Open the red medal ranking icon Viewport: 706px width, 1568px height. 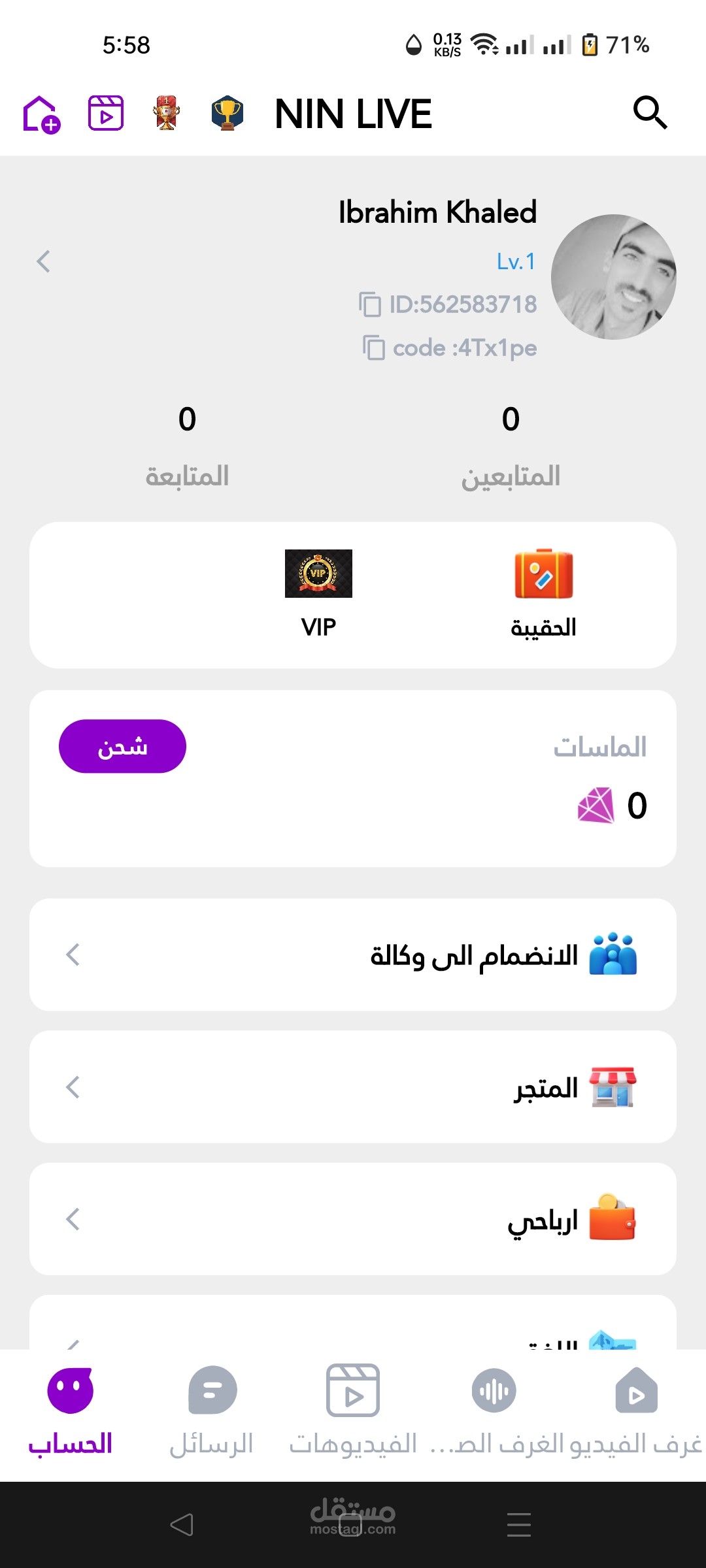click(167, 113)
